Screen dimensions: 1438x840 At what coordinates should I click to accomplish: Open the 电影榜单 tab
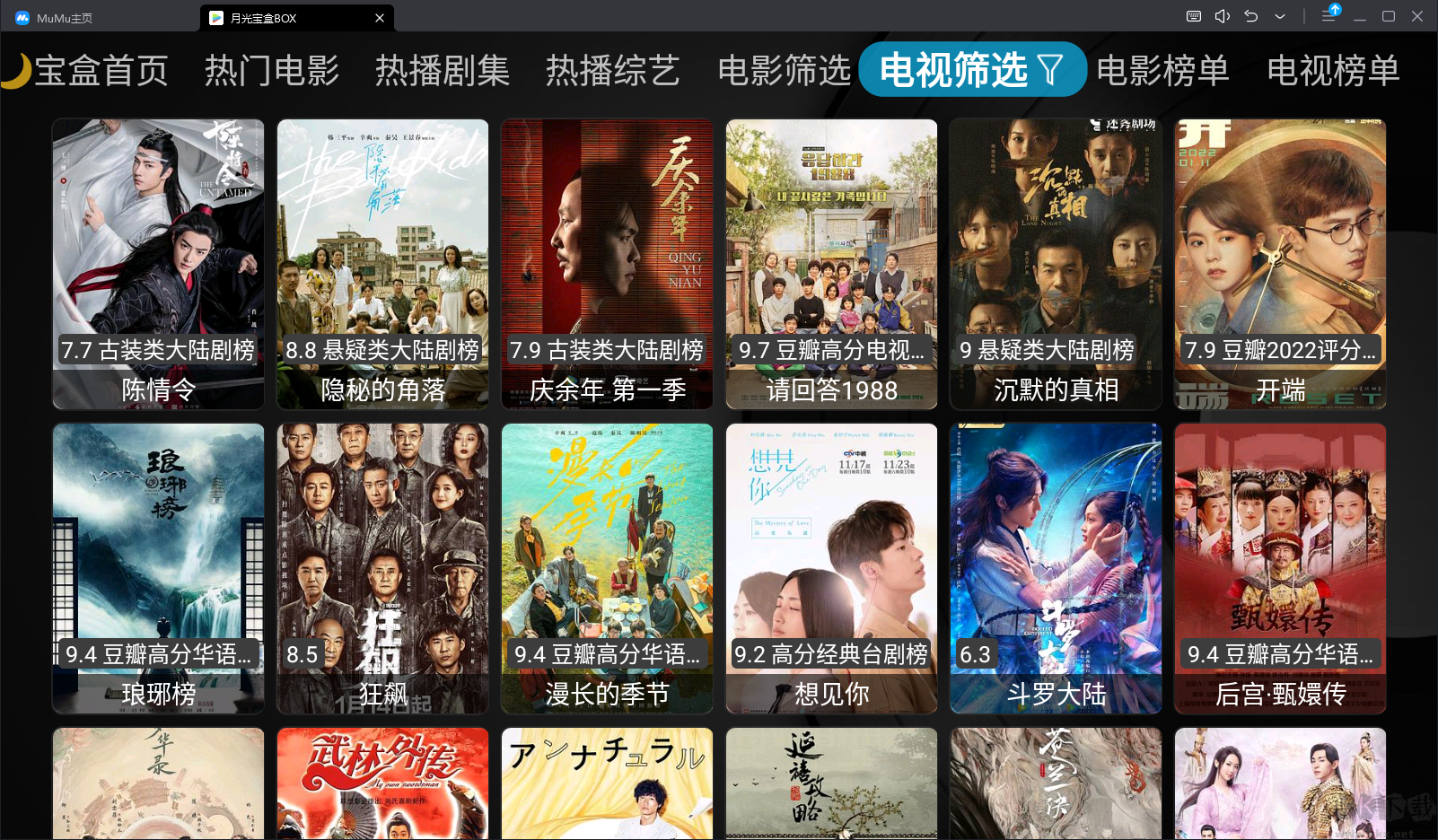click(x=1162, y=70)
